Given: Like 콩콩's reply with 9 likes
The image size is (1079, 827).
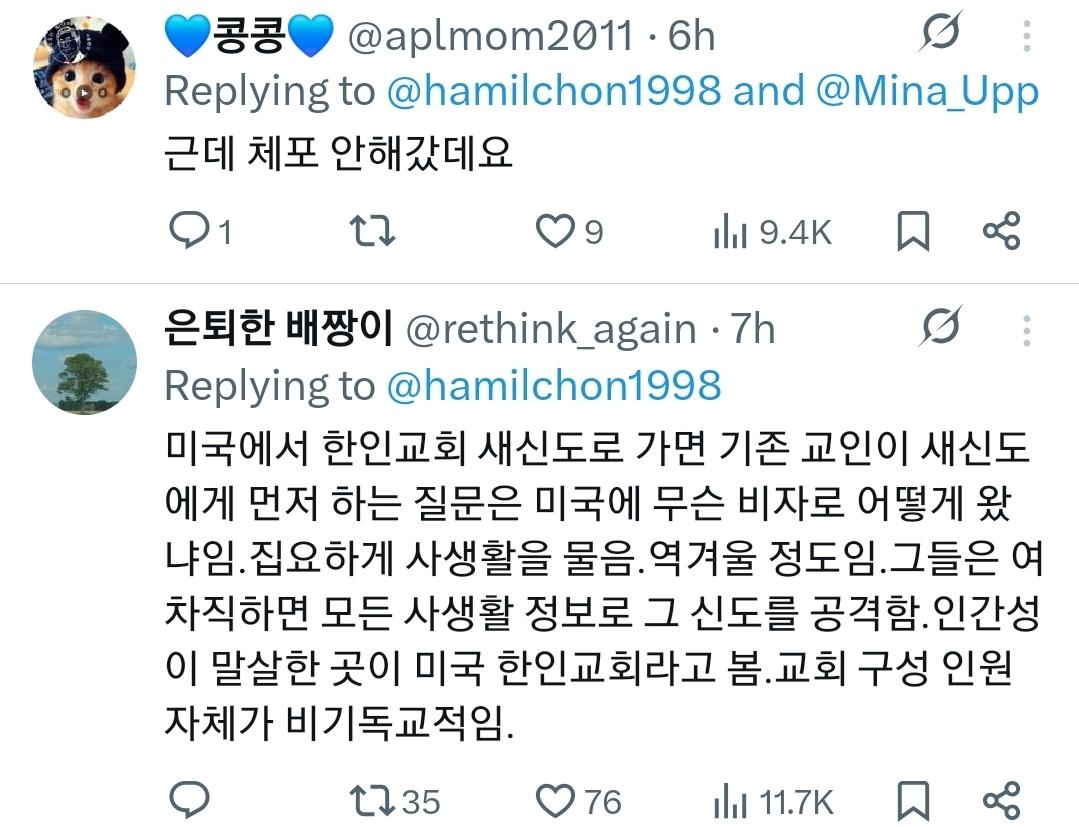Looking at the screenshot, I should point(554,232).
